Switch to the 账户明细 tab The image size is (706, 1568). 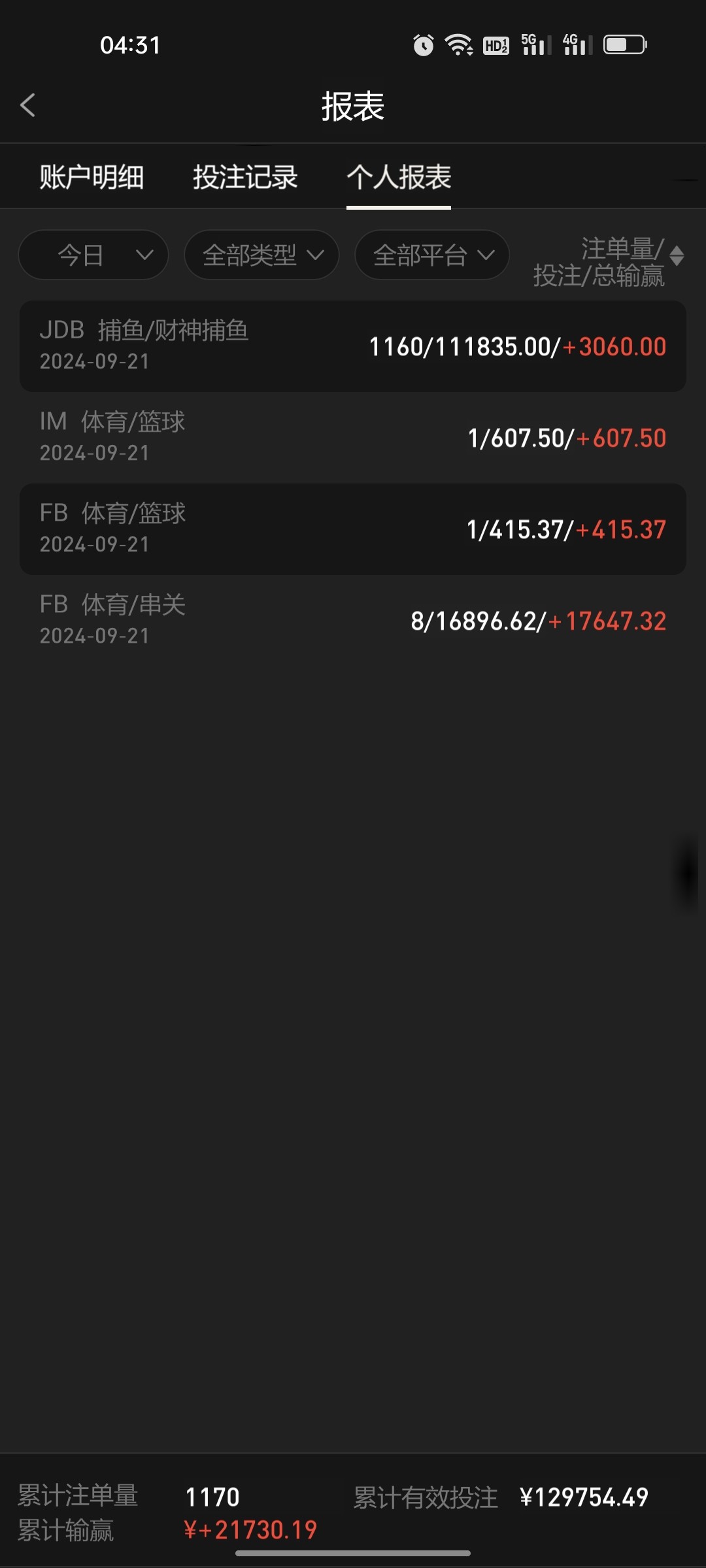pos(92,177)
